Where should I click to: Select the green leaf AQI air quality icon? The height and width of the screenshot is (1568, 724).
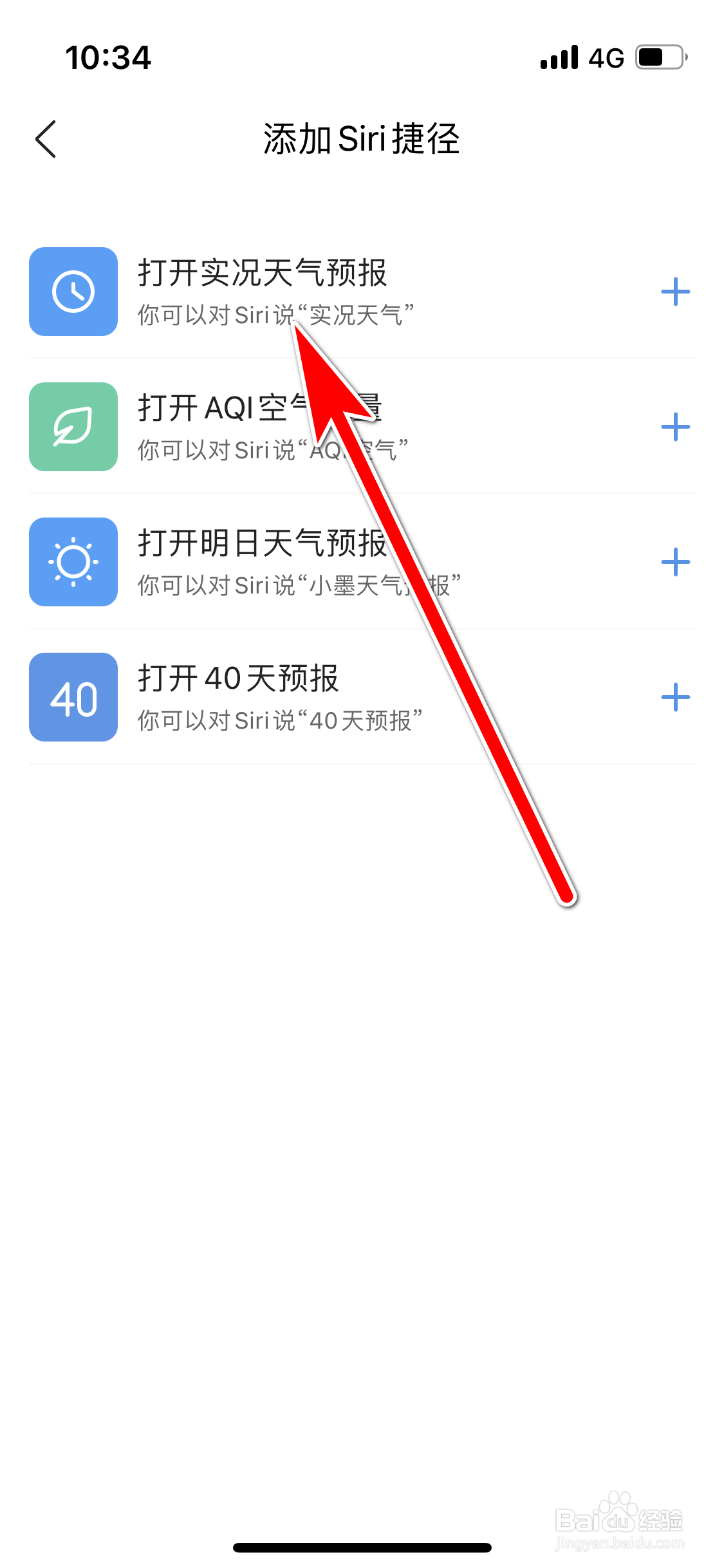click(73, 426)
